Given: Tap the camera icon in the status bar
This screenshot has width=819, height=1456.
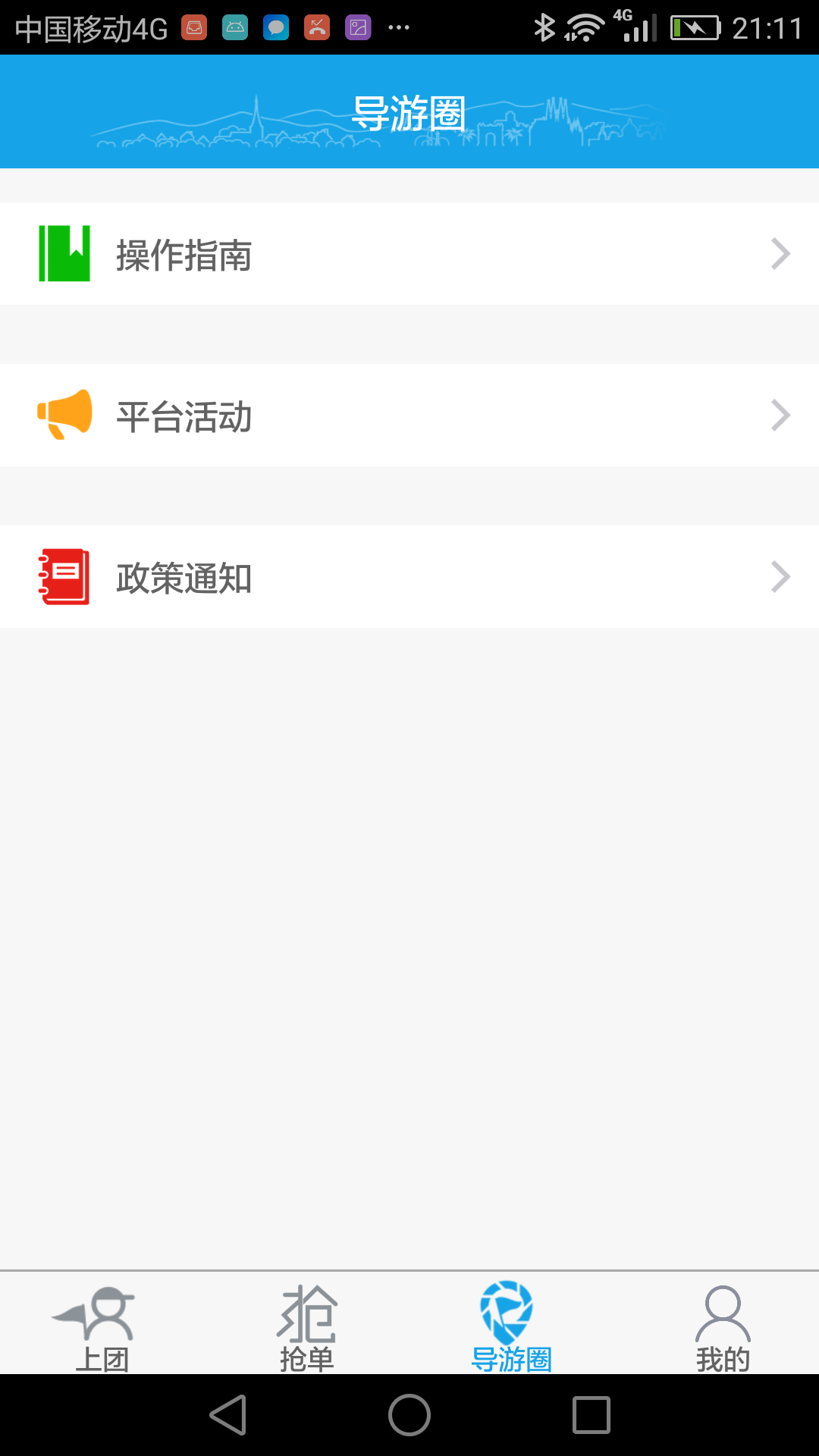Looking at the screenshot, I should 356,26.
